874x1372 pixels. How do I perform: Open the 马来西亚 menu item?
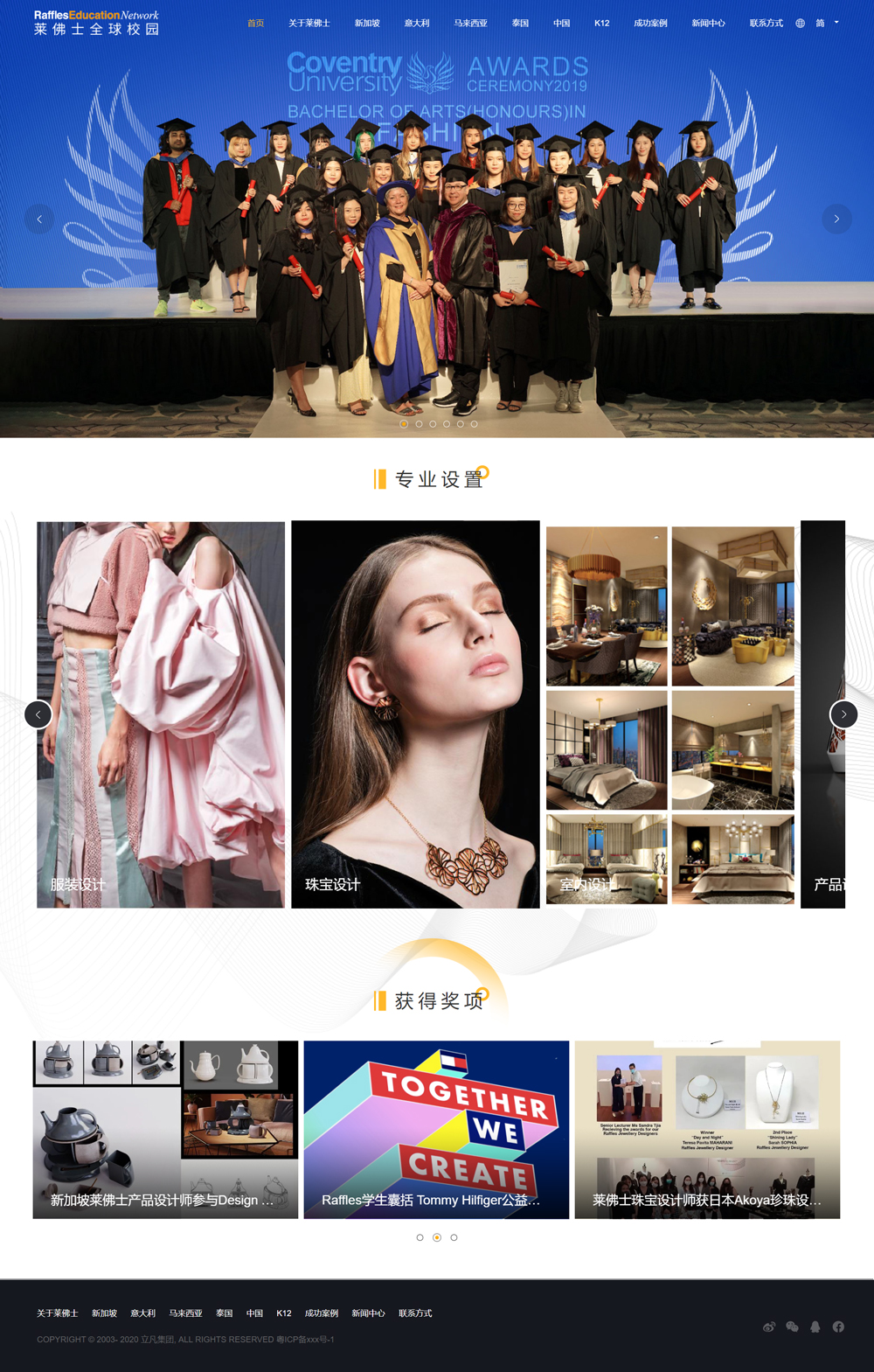(x=470, y=24)
